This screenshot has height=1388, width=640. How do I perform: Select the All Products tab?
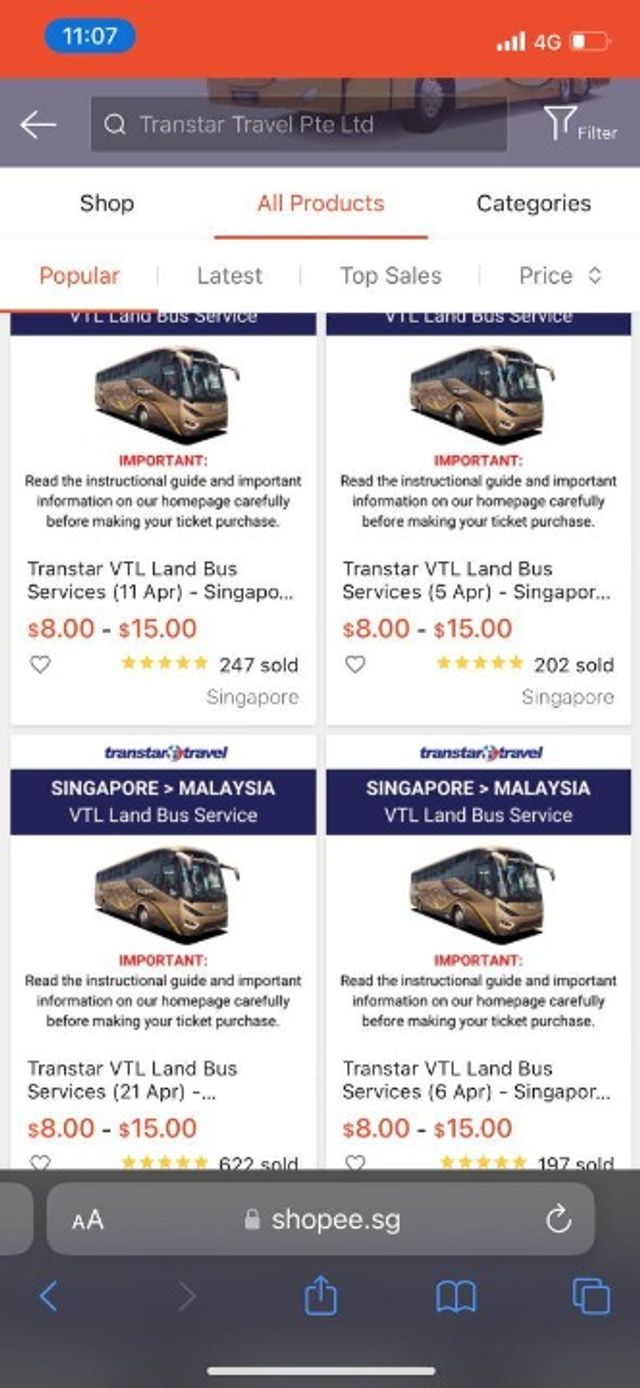(320, 203)
